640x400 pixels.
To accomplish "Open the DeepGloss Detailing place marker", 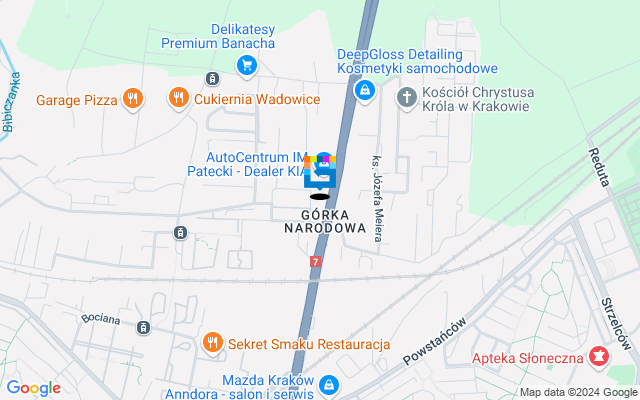I will point(365,91).
